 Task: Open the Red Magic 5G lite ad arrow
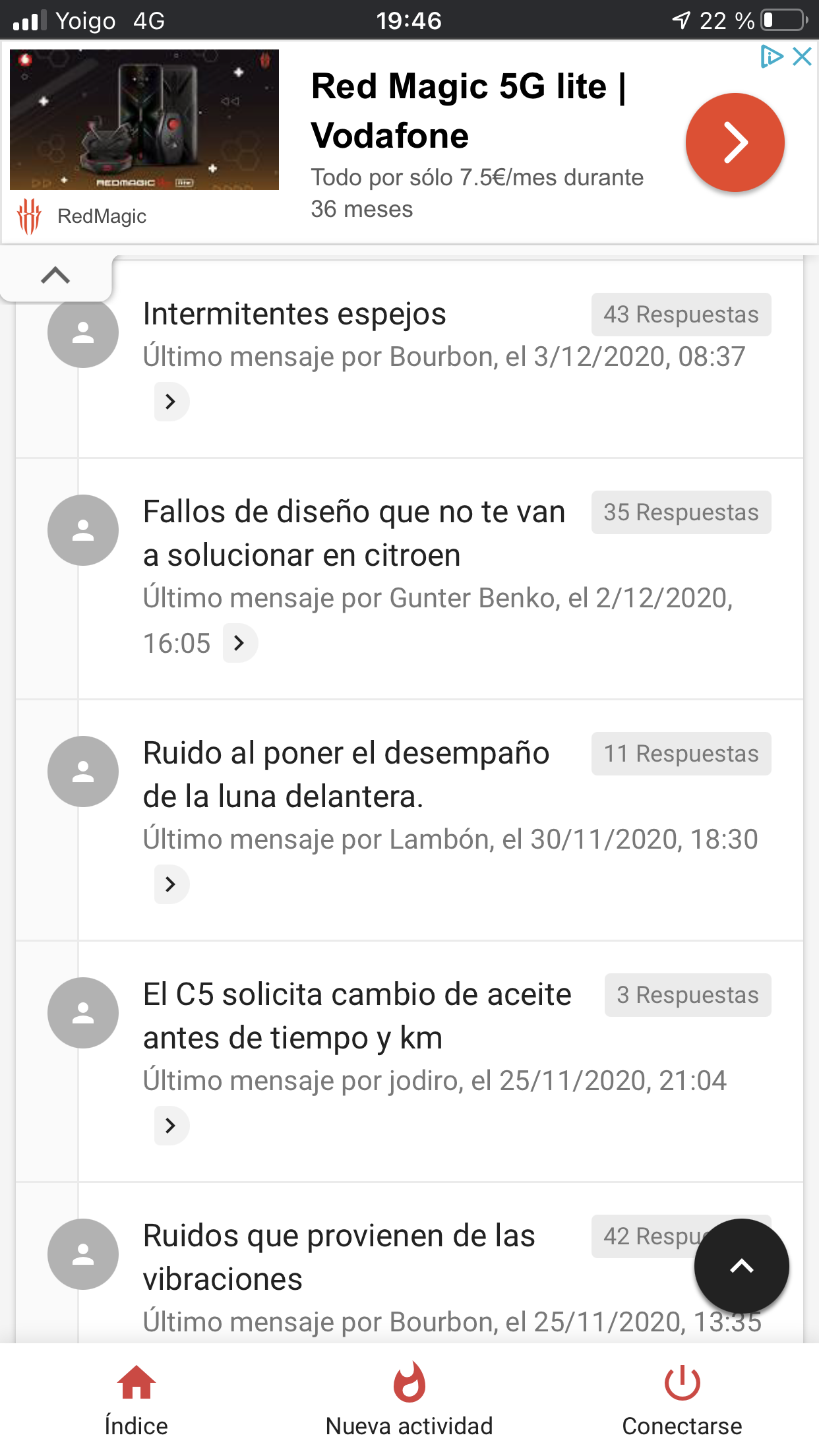coord(735,142)
